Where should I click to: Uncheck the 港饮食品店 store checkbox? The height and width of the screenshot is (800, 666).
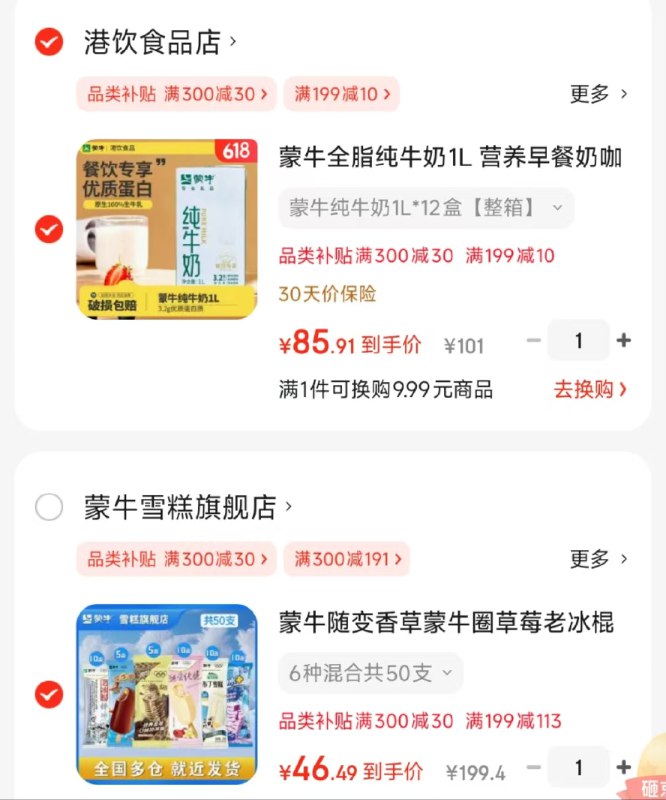[49, 42]
